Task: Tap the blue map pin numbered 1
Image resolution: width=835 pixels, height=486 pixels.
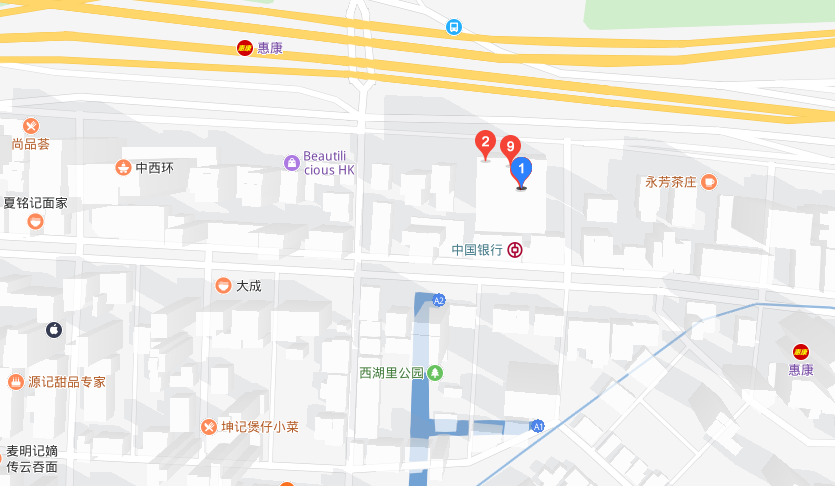Action: tap(521, 171)
